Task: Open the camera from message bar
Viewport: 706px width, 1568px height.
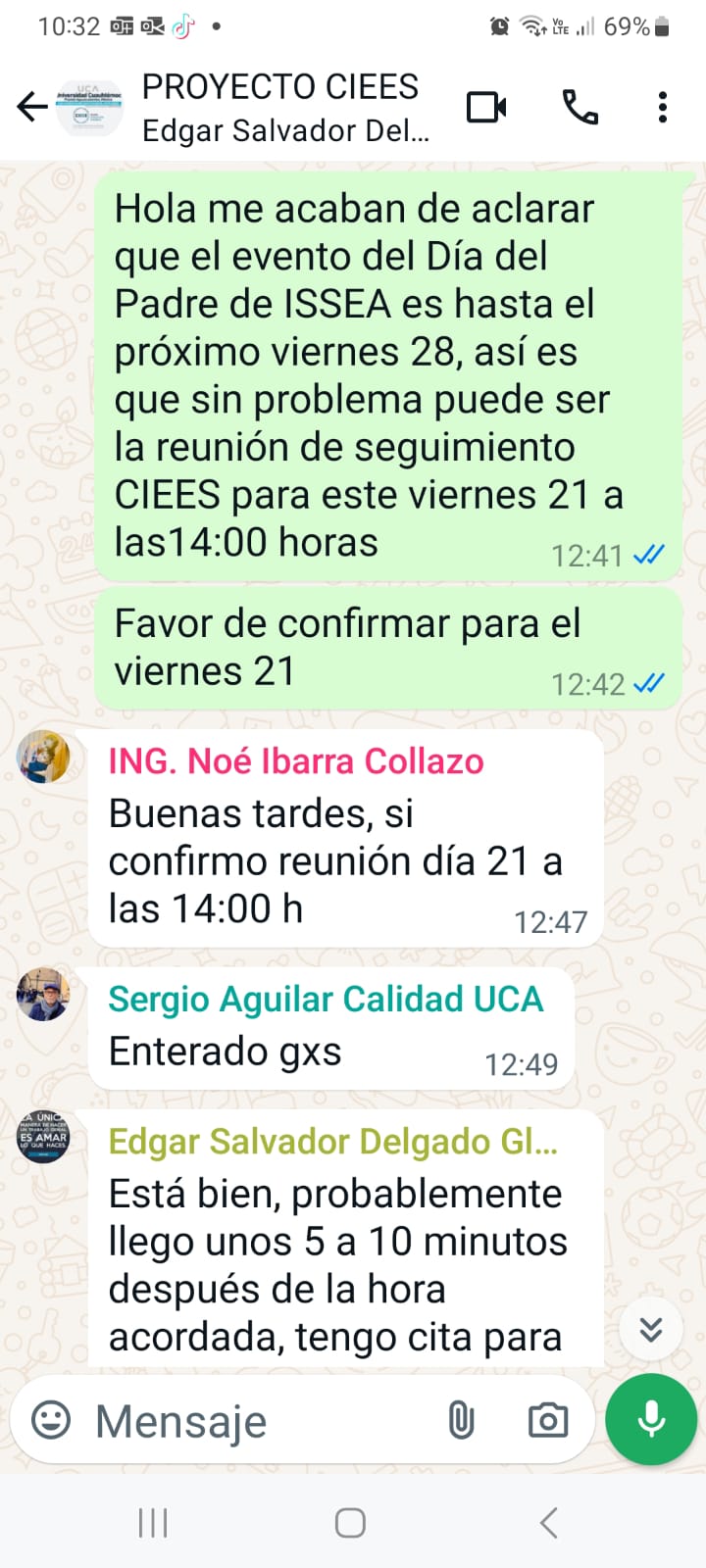Action: tap(547, 1419)
